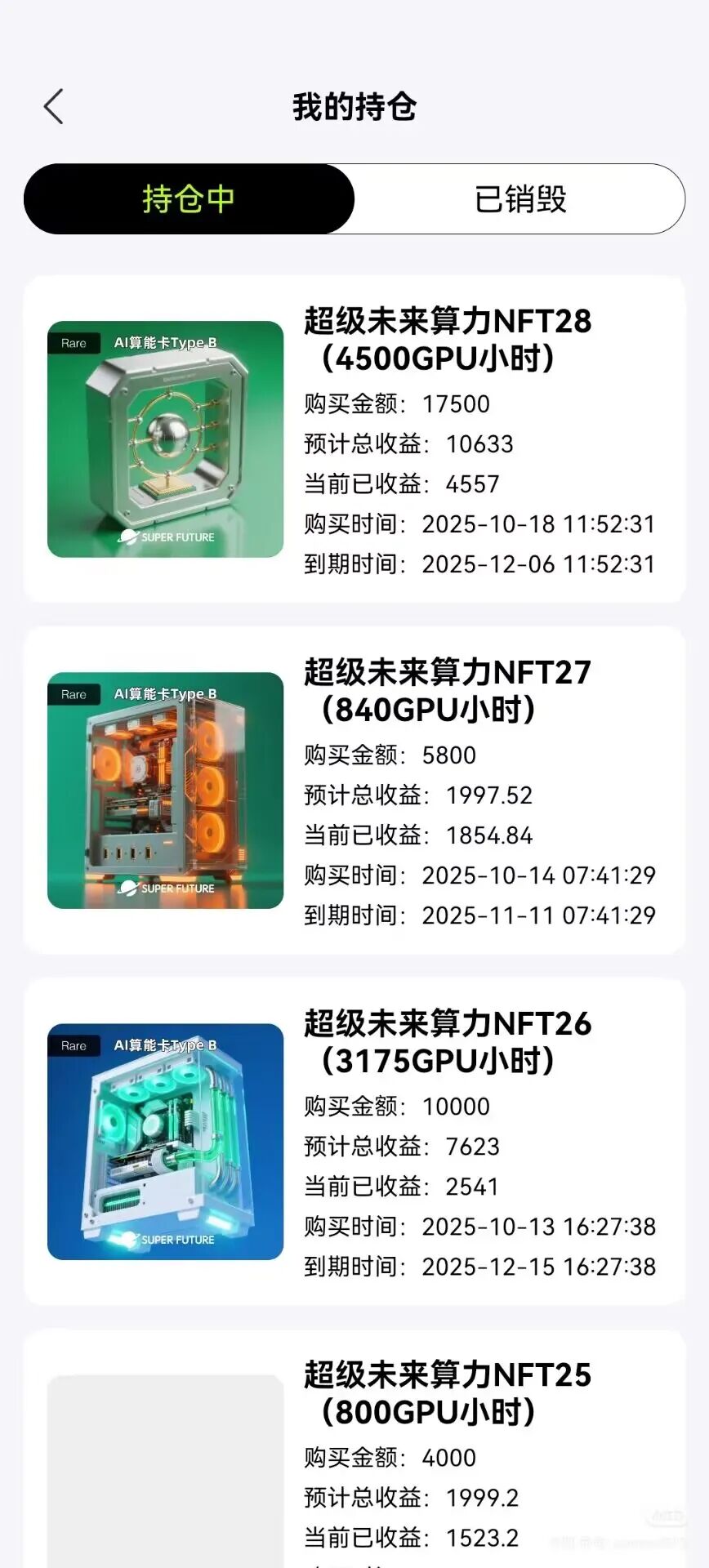The image size is (709, 1568).
Task: Click the Rare badge on NFT27 card
Action: 74,694
